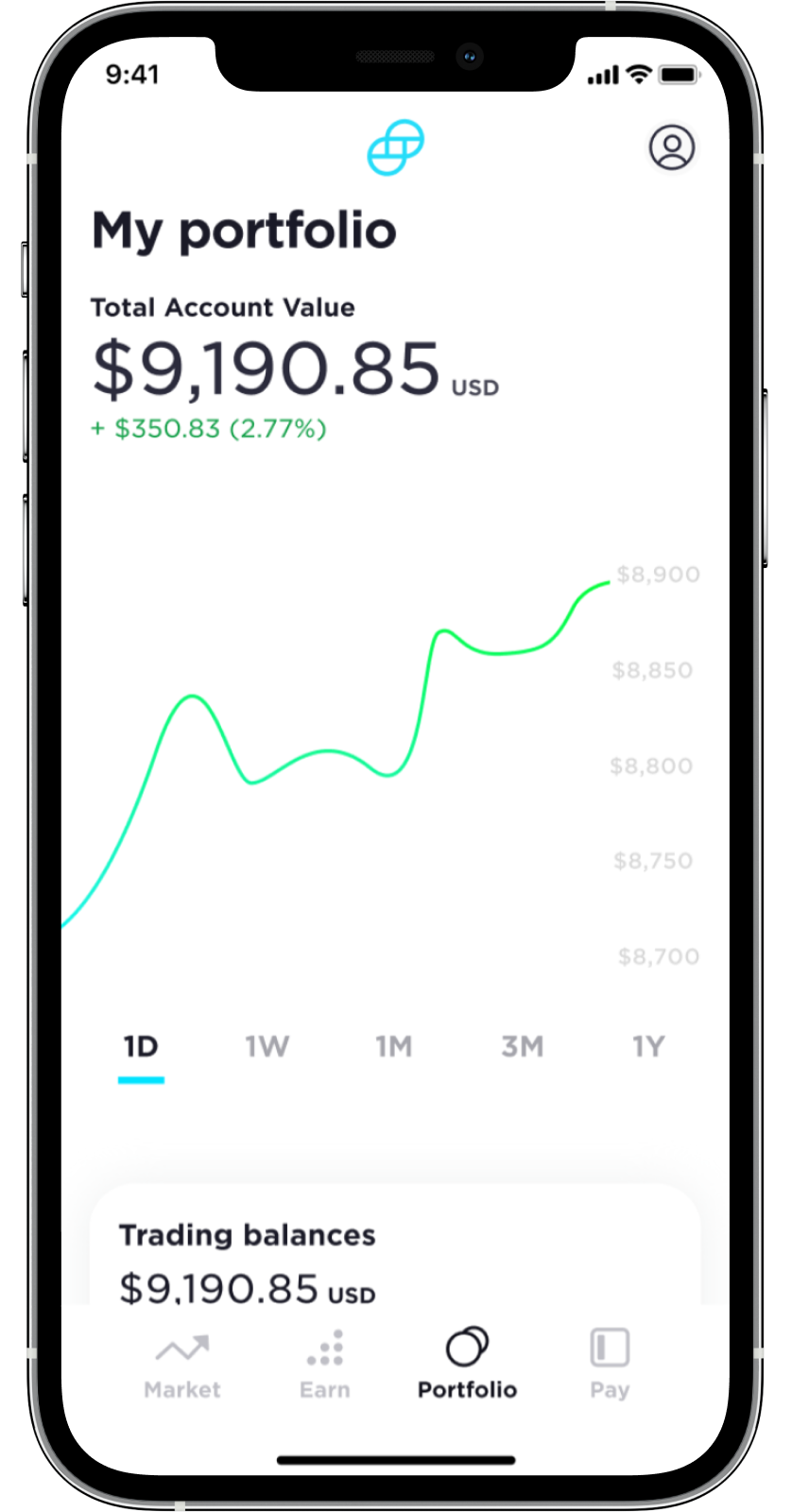Open the account profile icon
Screen dimensions: 792x1512
(x=671, y=147)
